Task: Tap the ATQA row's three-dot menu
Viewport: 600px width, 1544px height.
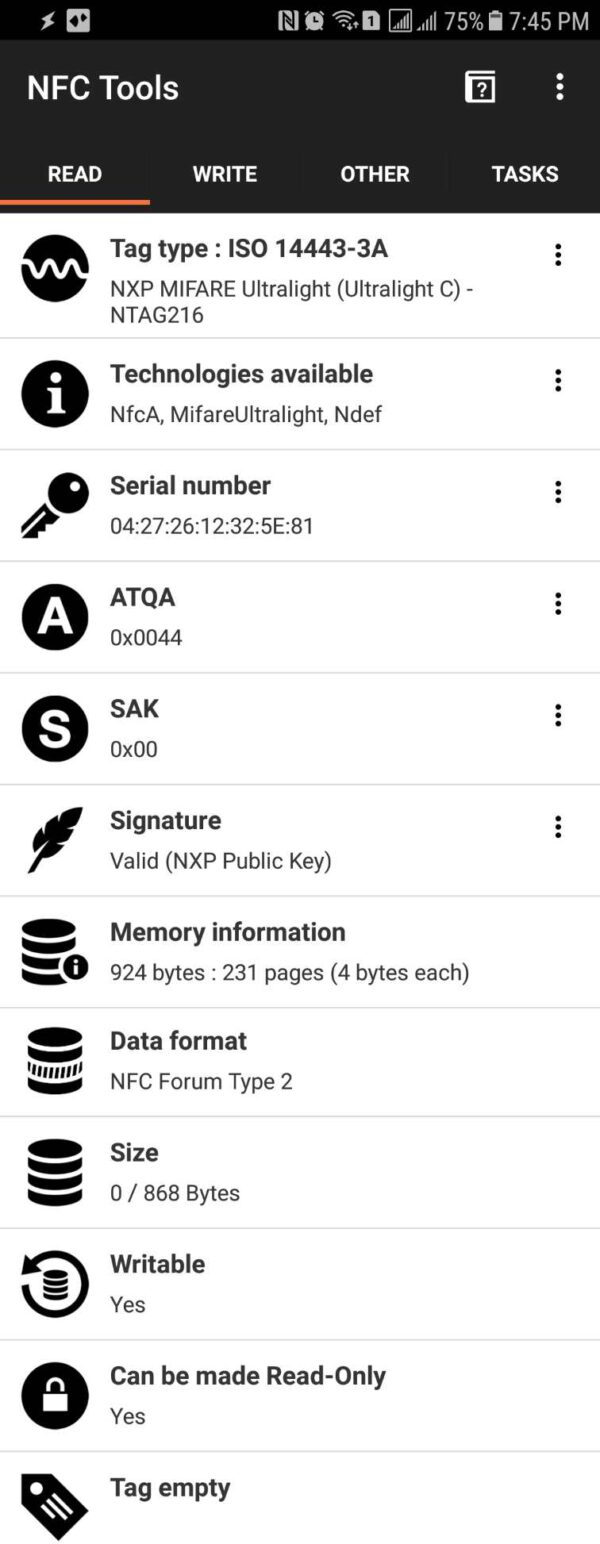Action: click(558, 603)
